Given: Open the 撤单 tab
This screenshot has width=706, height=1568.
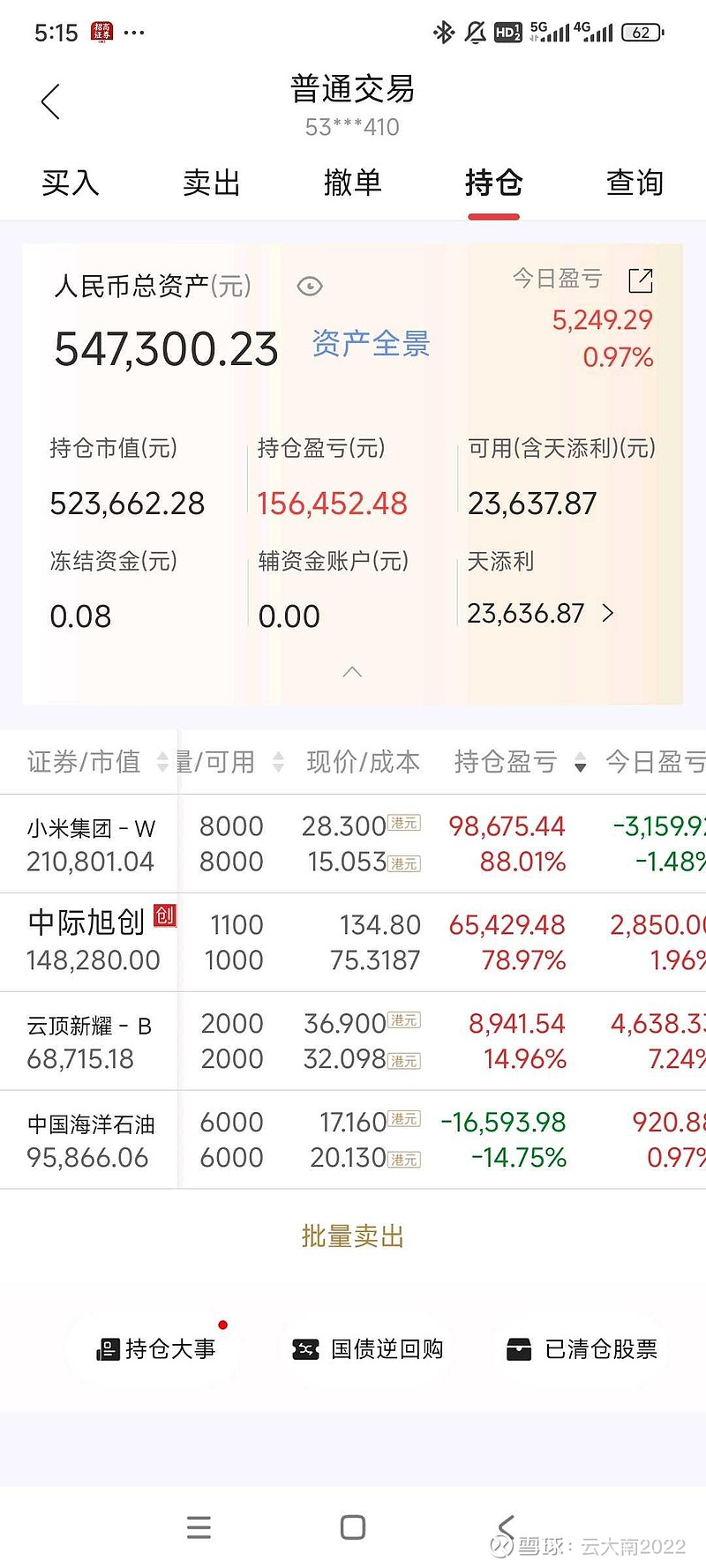Looking at the screenshot, I should pyautogui.click(x=353, y=183).
